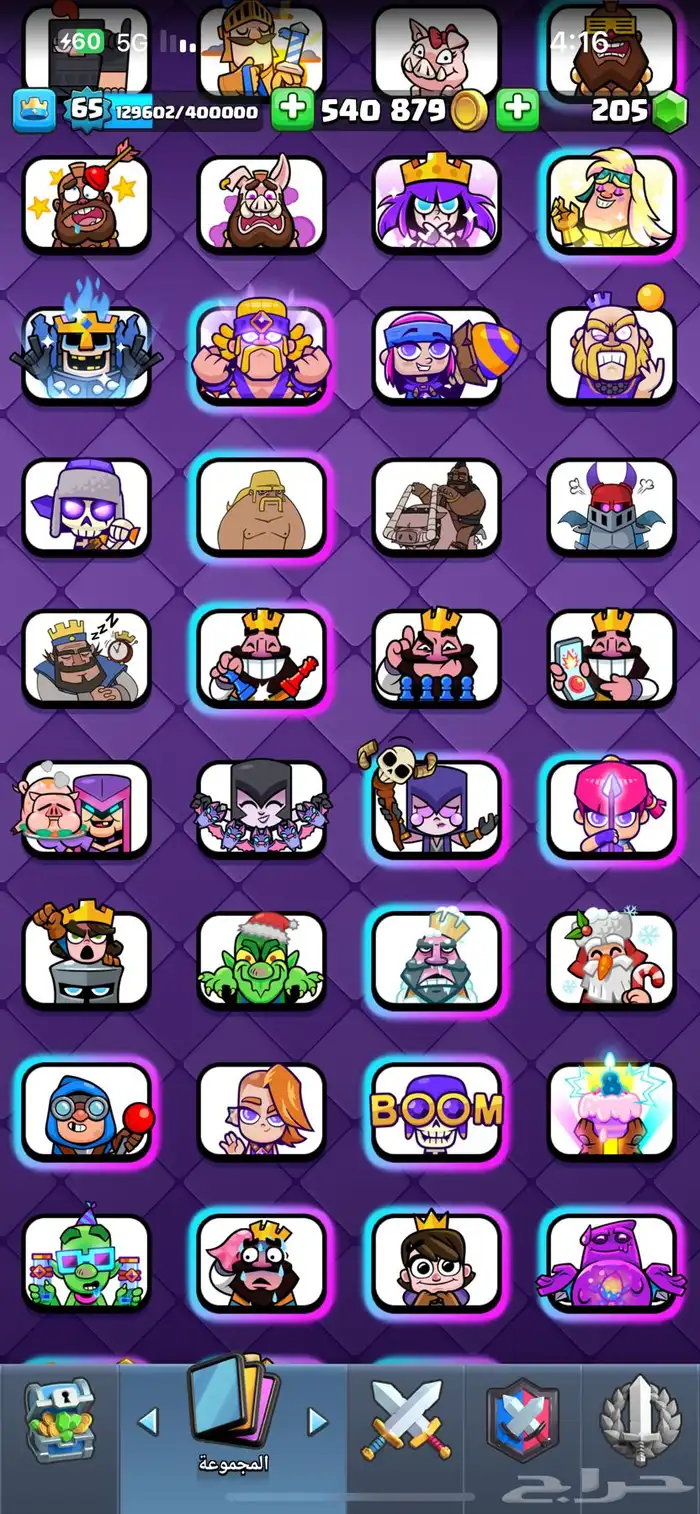Select the goblin with Santa hat emote

[x=261, y=958]
